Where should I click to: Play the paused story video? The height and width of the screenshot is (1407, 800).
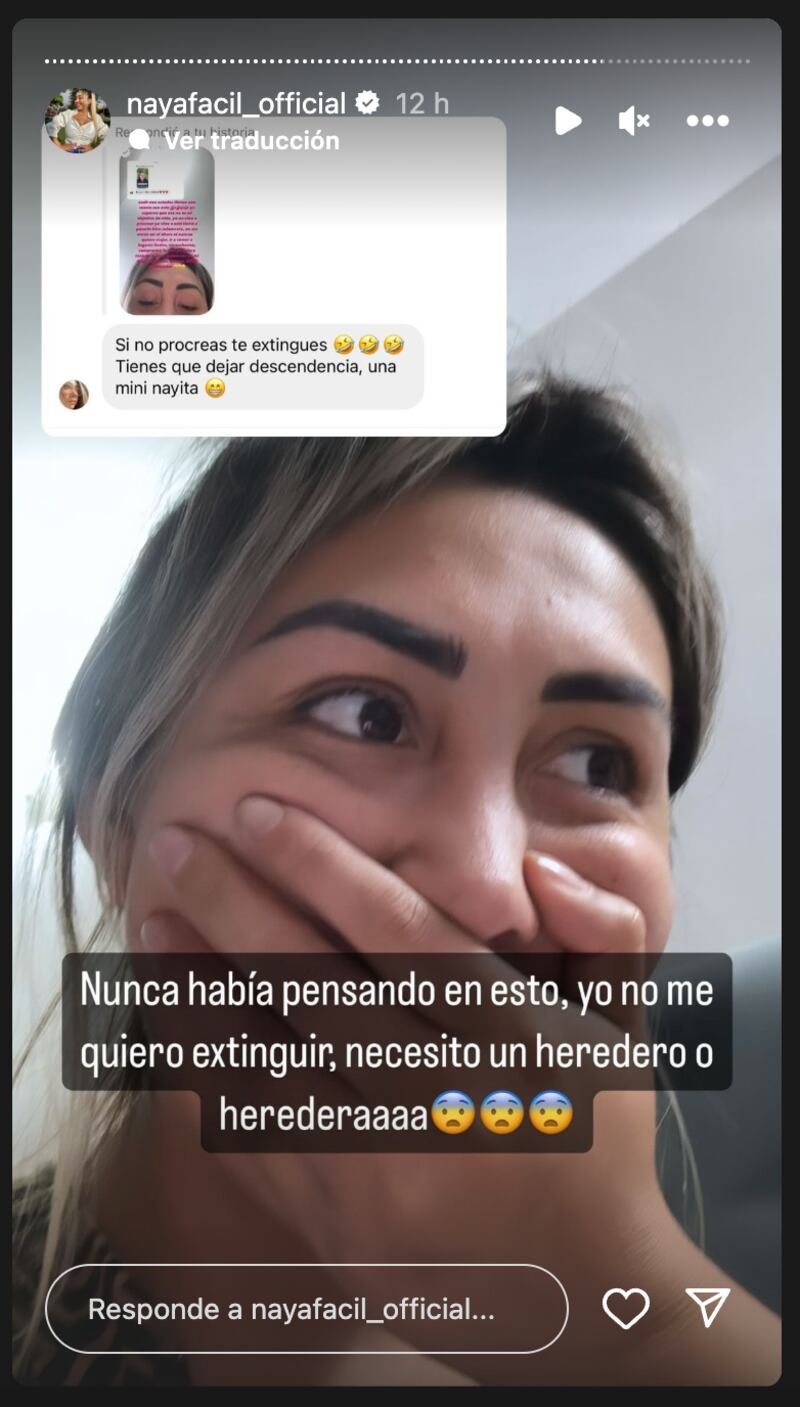pyautogui.click(x=569, y=120)
